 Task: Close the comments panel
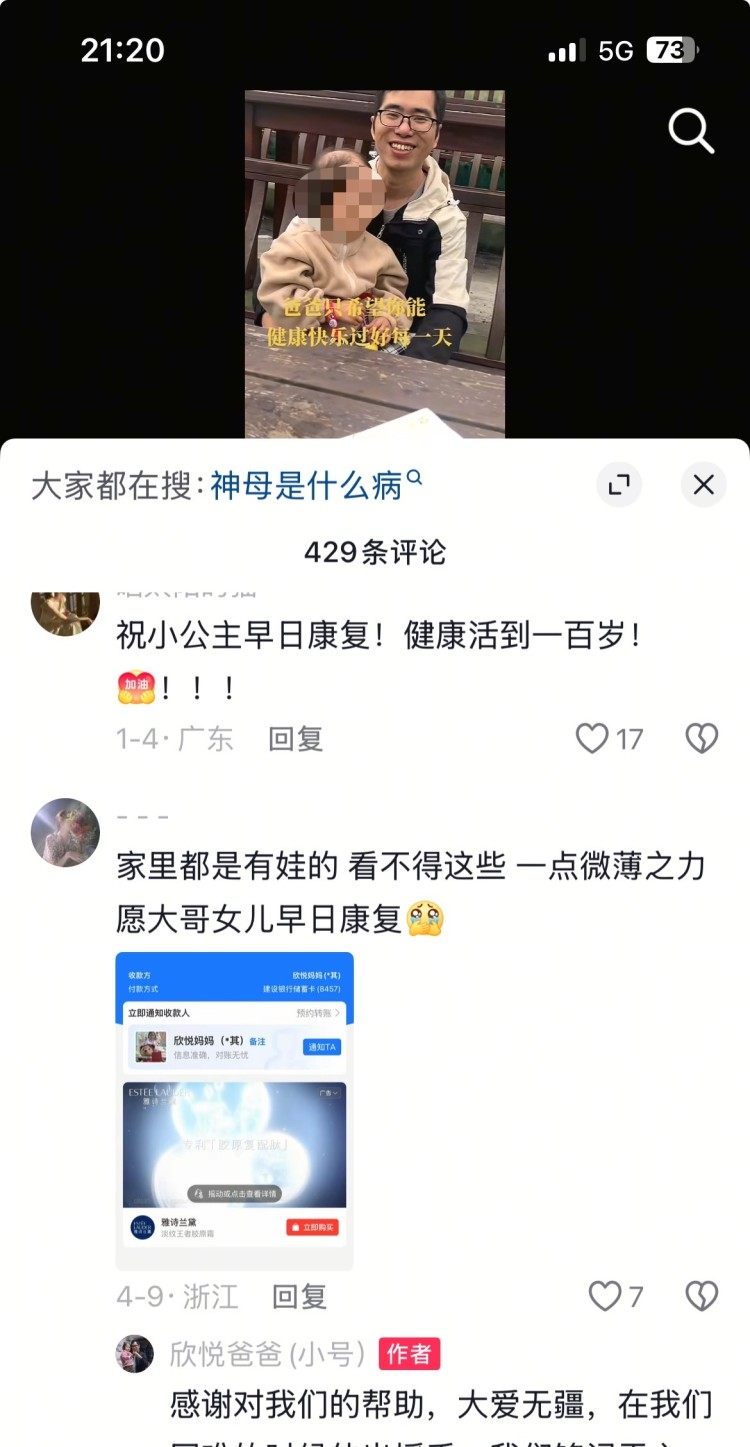pos(704,486)
